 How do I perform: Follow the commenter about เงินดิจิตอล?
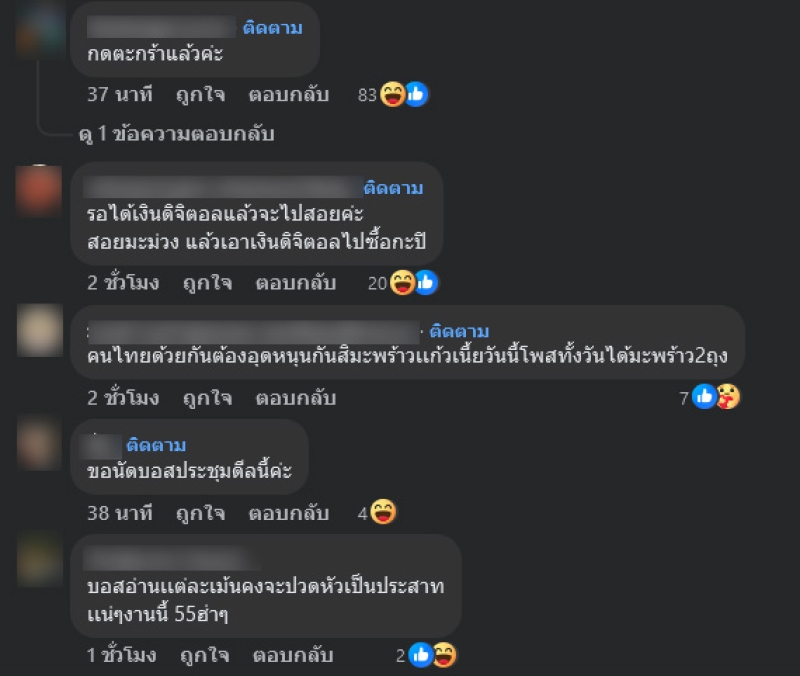point(393,188)
